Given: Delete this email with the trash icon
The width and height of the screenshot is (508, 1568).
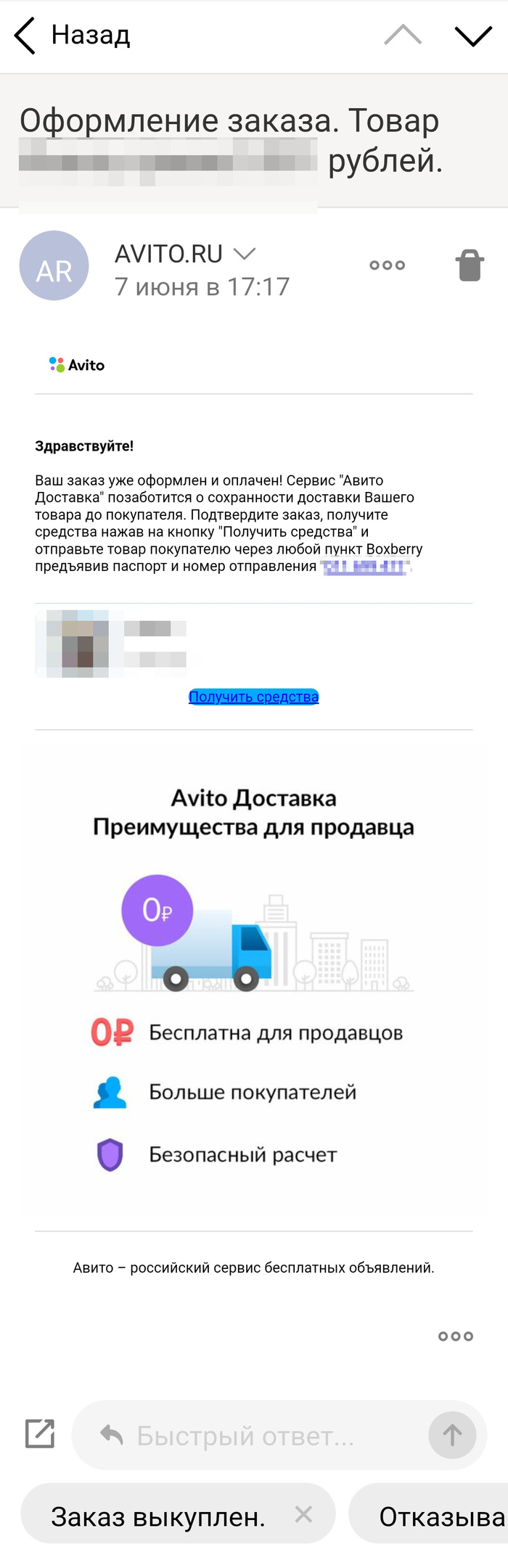Looking at the screenshot, I should pyautogui.click(x=470, y=266).
